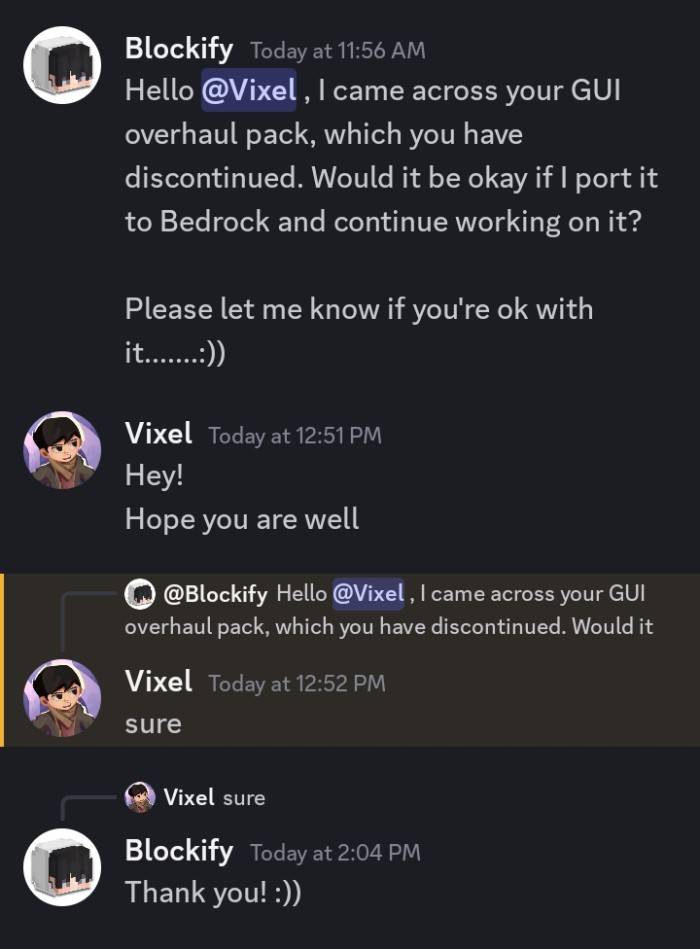Viewport: 700px width, 949px height.
Task: Tap the Blockify username at 2:04 PM
Action: click(179, 851)
